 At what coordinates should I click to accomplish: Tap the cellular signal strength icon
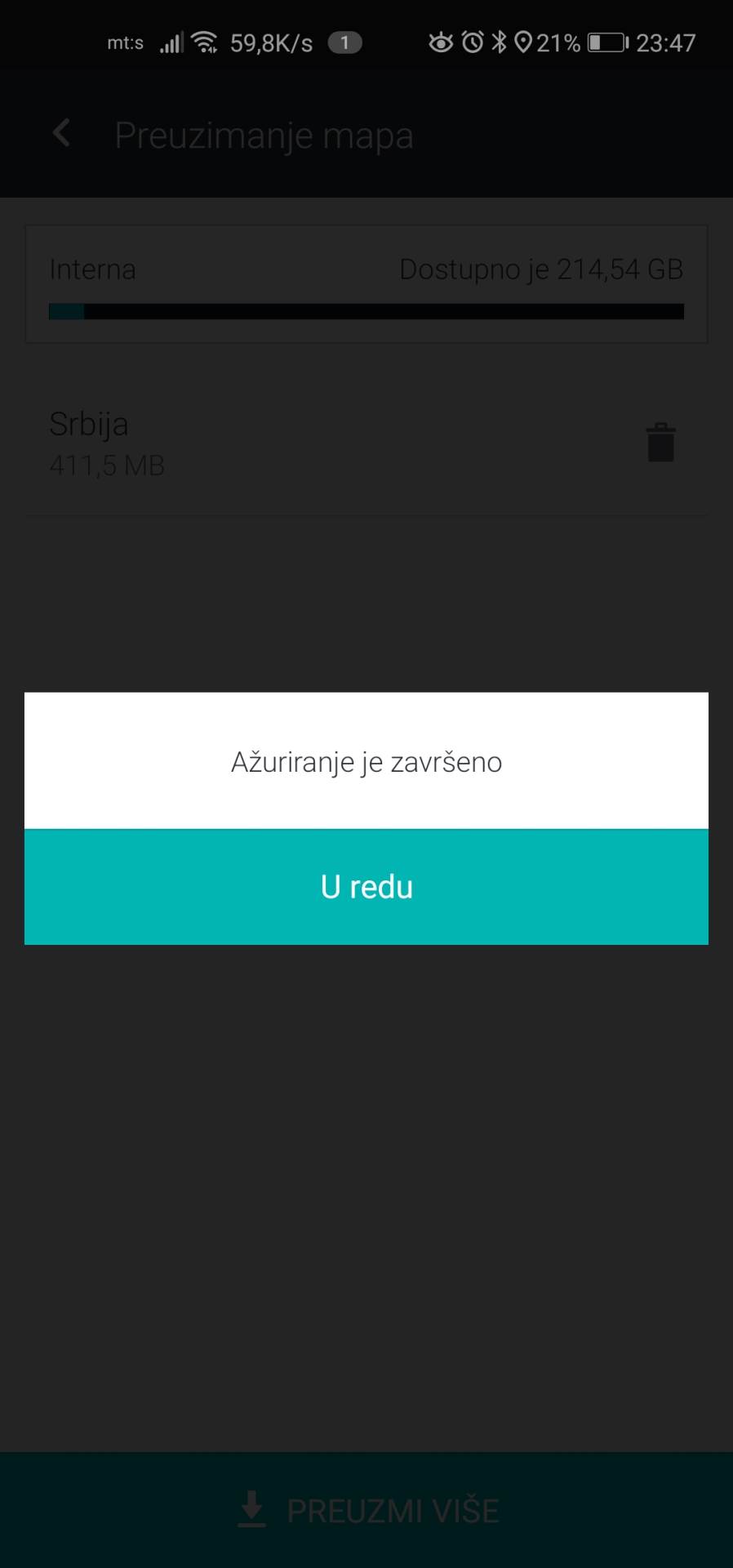point(171,42)
